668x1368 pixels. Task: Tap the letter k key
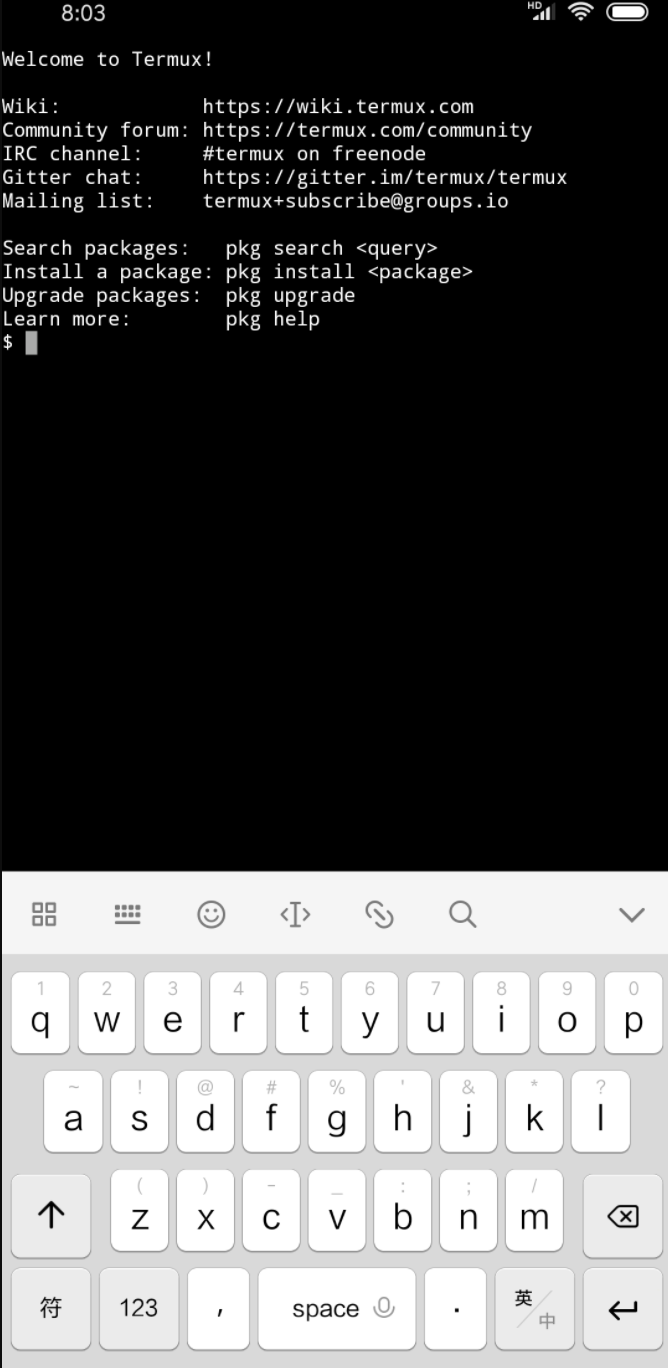tap(535, 1112)
